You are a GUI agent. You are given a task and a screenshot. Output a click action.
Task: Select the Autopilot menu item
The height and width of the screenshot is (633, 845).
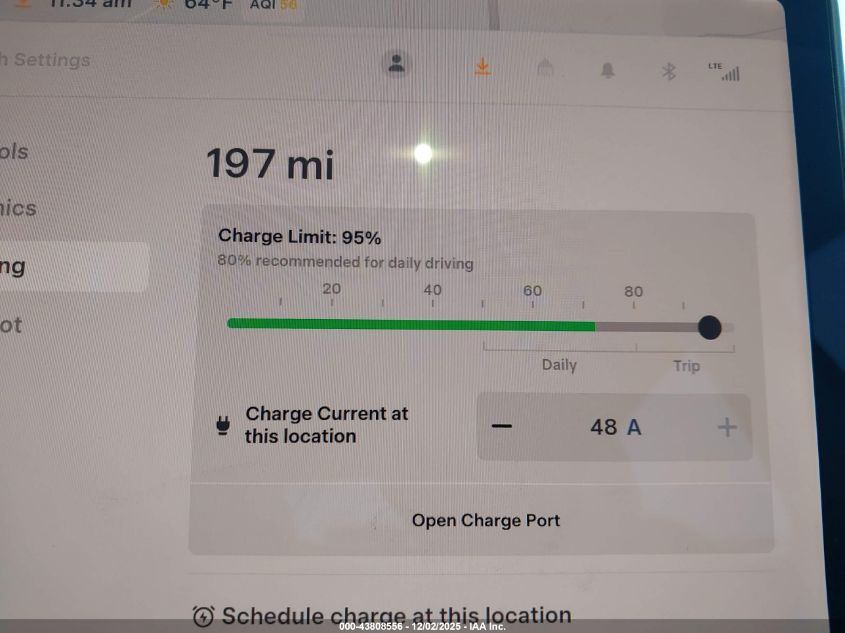pyautogui.click(x=11, y=325)
